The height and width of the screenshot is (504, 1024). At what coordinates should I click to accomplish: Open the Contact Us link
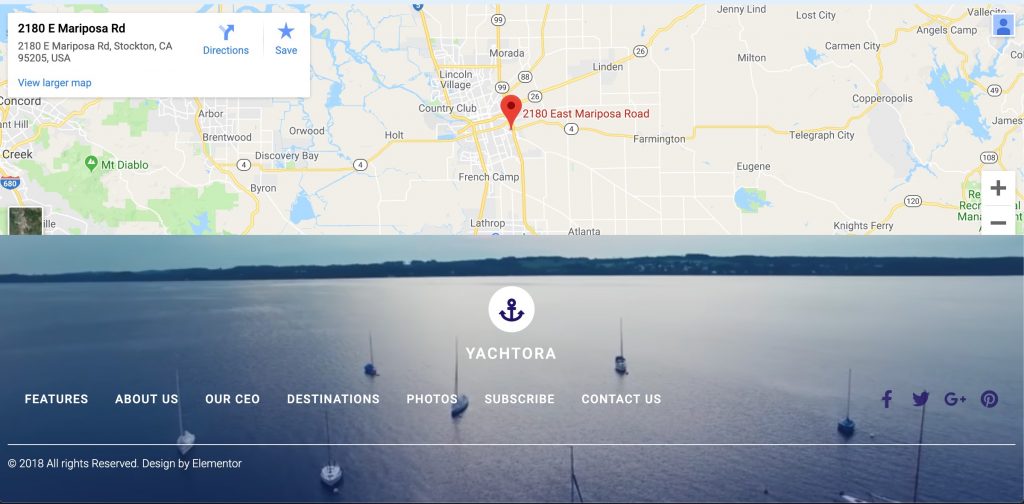click(621, 399)
